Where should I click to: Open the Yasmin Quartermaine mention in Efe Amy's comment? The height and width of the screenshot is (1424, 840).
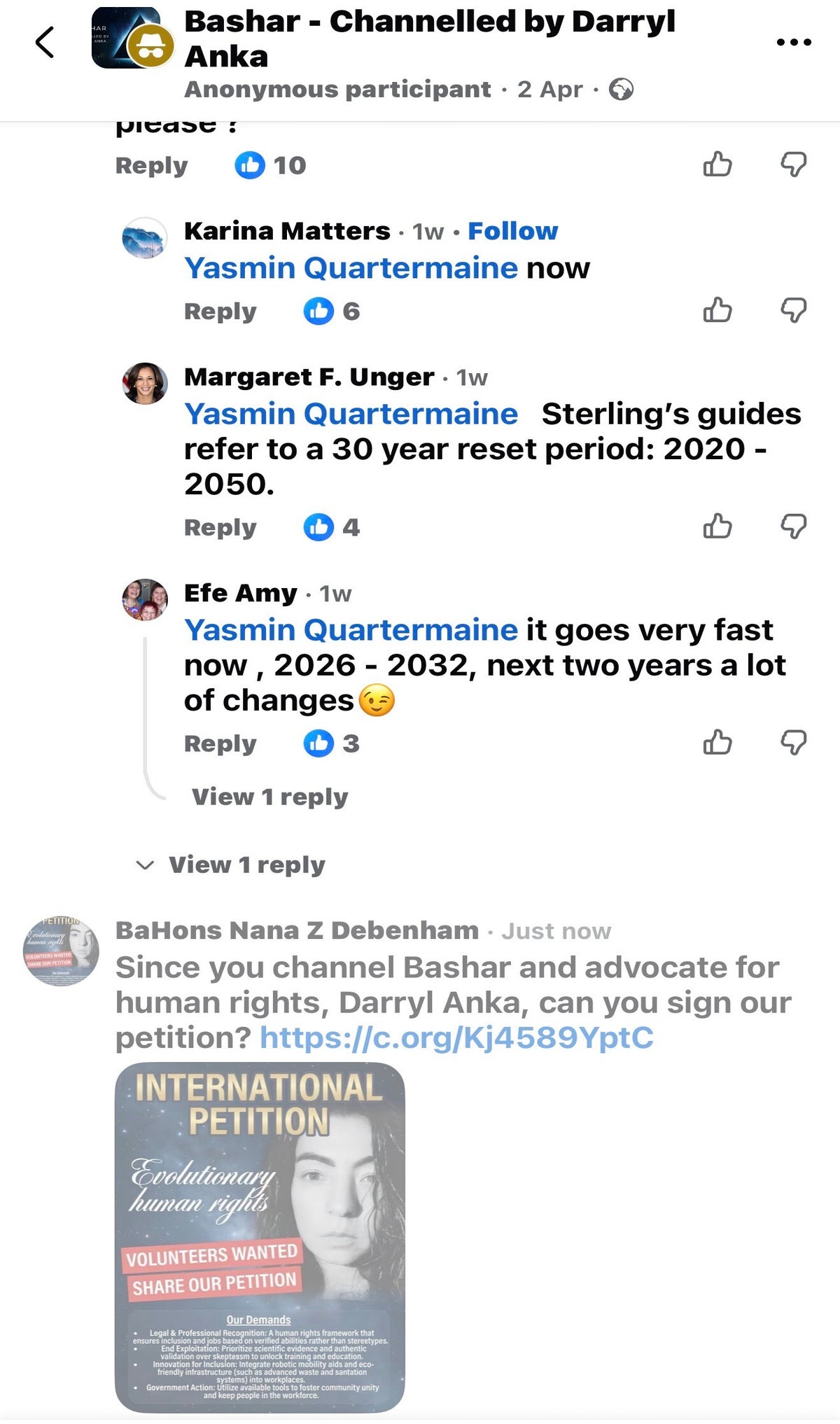351,630
